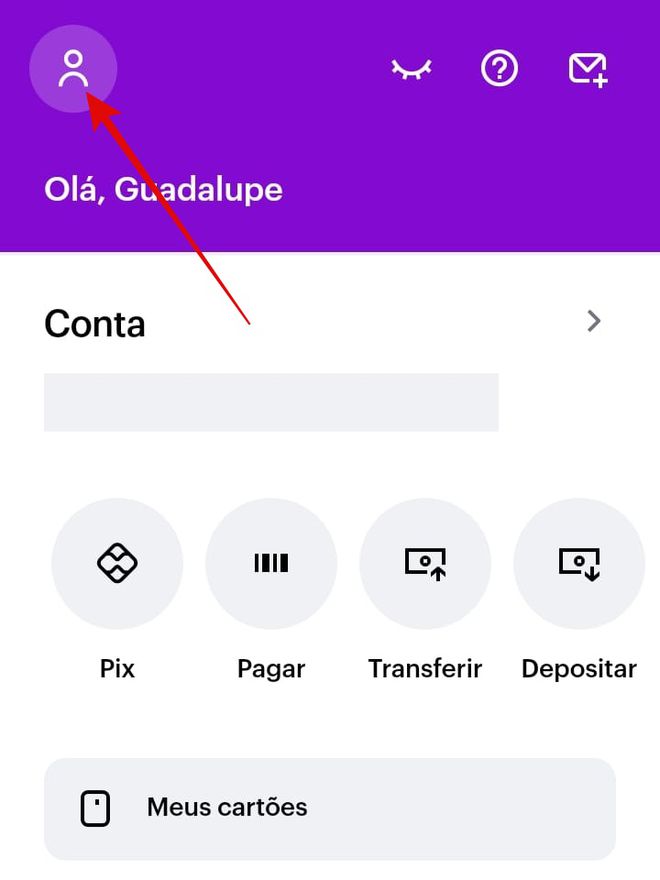
Task: Toggle balance visibility with the eye icon
Action: pos(411,69)
